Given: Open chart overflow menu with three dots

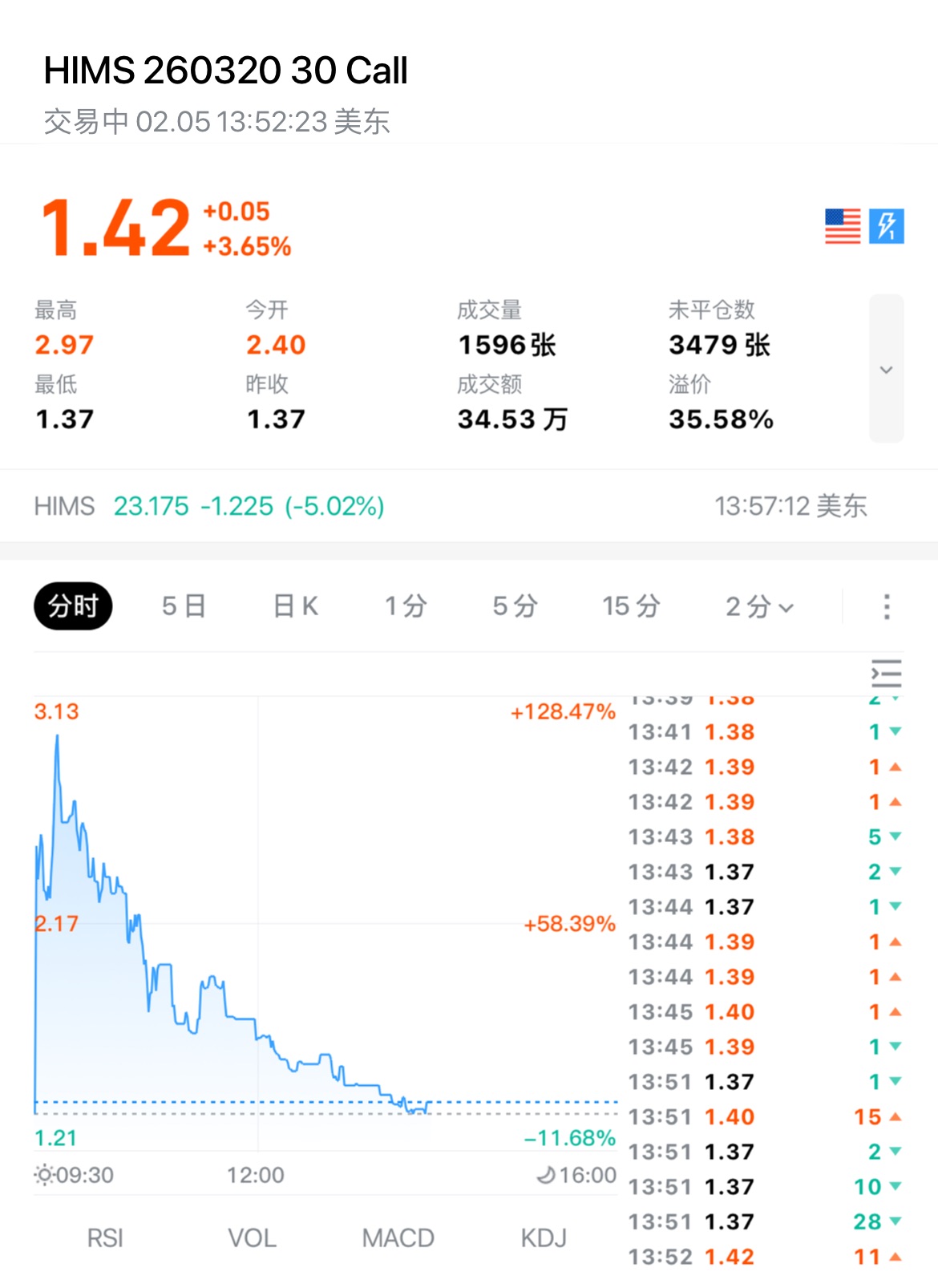Looking at the screenshot, I should tap(887, 607).
